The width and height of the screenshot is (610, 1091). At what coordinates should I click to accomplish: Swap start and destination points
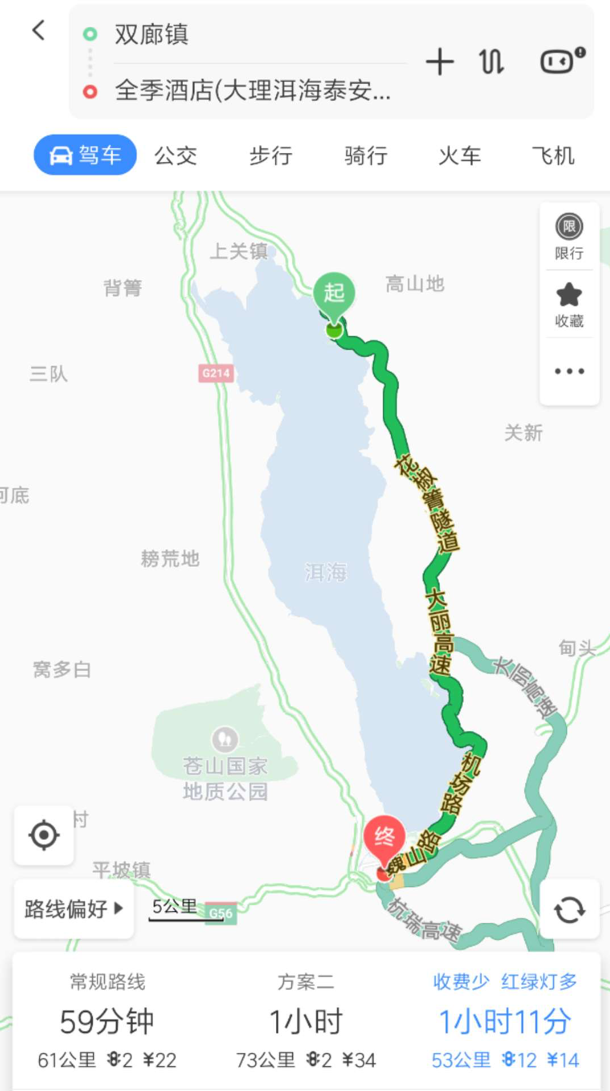pyautogui.click(x=492, y=63)
